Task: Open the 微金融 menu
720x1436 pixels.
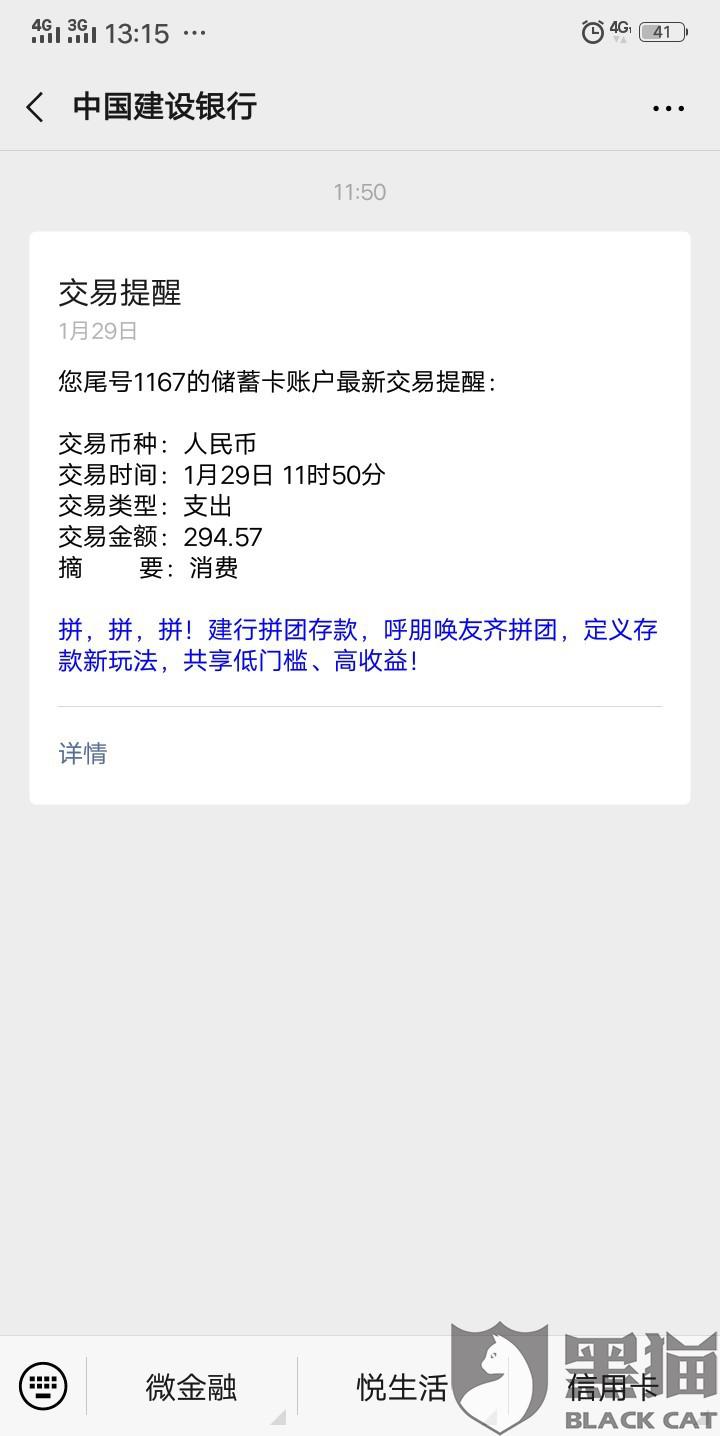Action: pos(192,1387)
